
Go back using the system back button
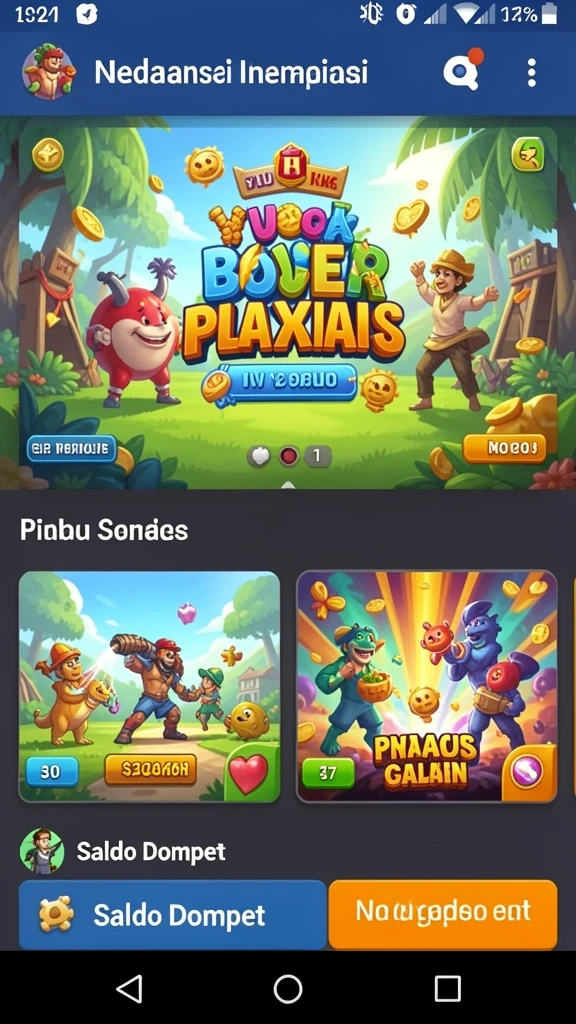tap(129, 989)
